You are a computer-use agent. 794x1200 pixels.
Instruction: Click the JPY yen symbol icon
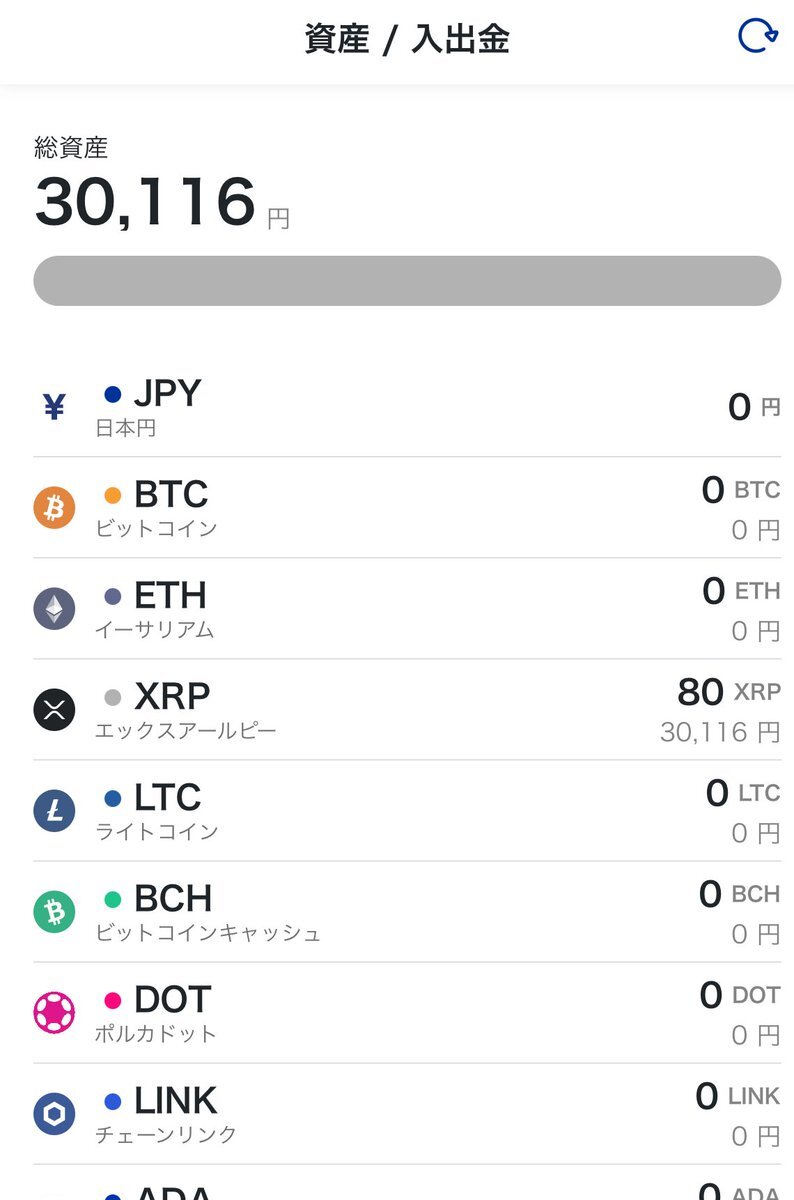54,407
